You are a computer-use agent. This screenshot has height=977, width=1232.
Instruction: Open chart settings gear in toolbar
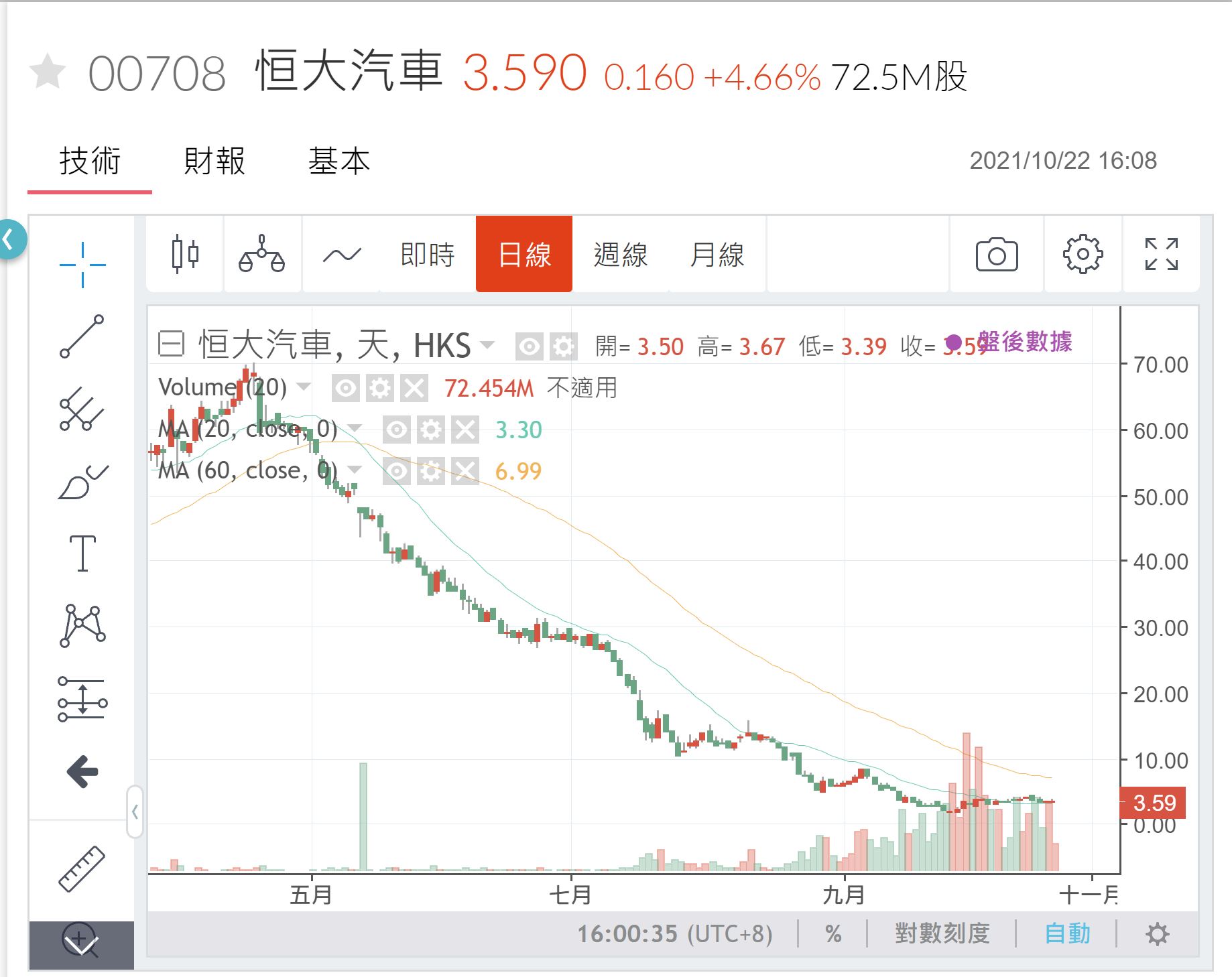pyautogui.click(x=1083, y=255)
